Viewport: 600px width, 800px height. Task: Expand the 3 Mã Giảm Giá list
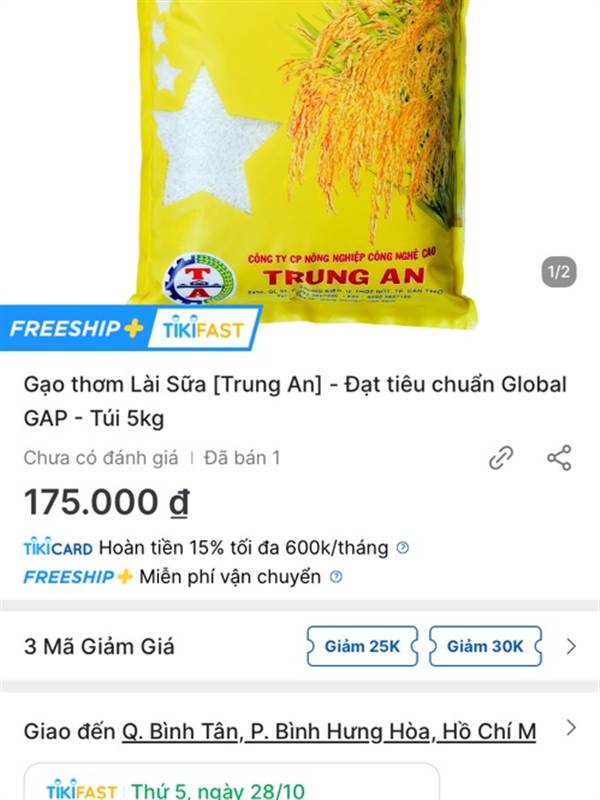point(571,646)
